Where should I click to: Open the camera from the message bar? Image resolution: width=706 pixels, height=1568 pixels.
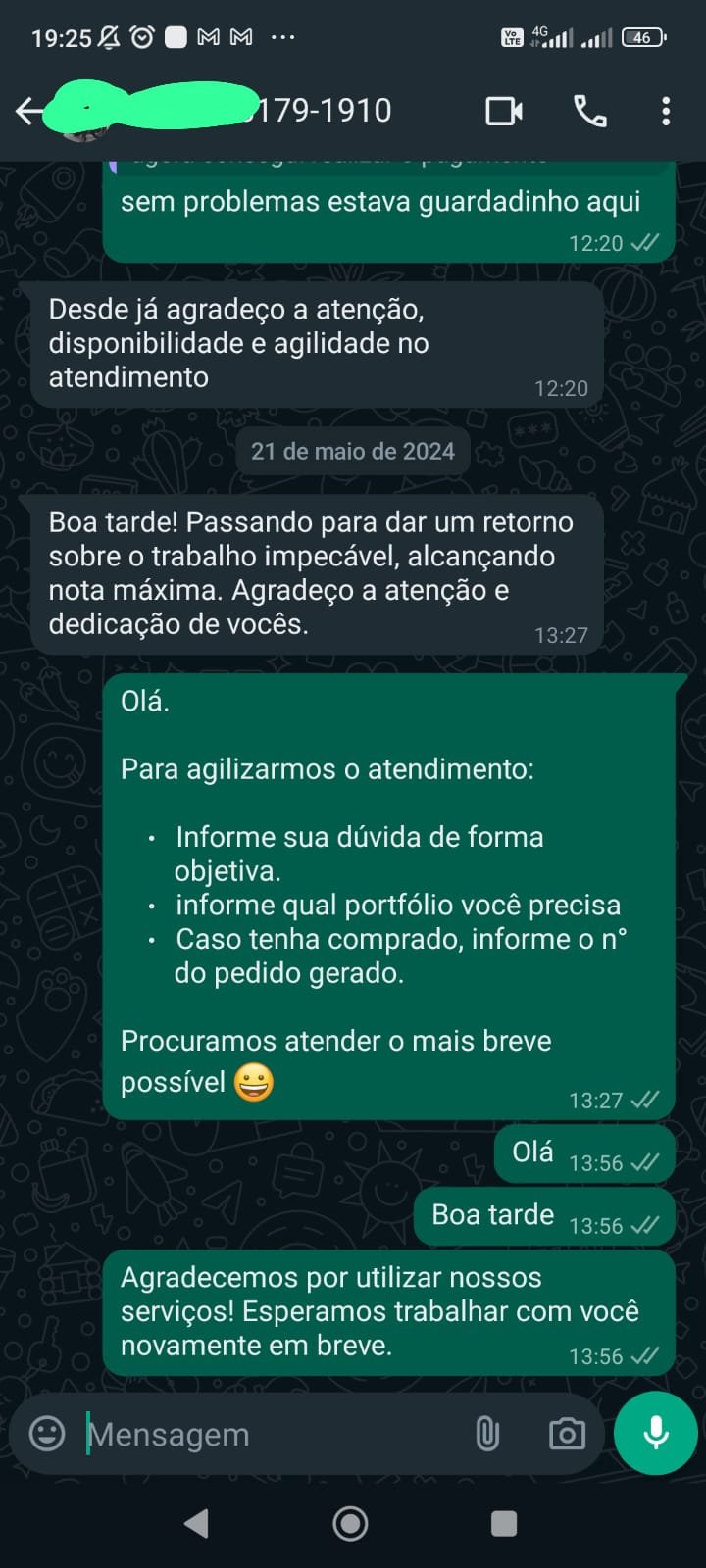coord(567,1434)
